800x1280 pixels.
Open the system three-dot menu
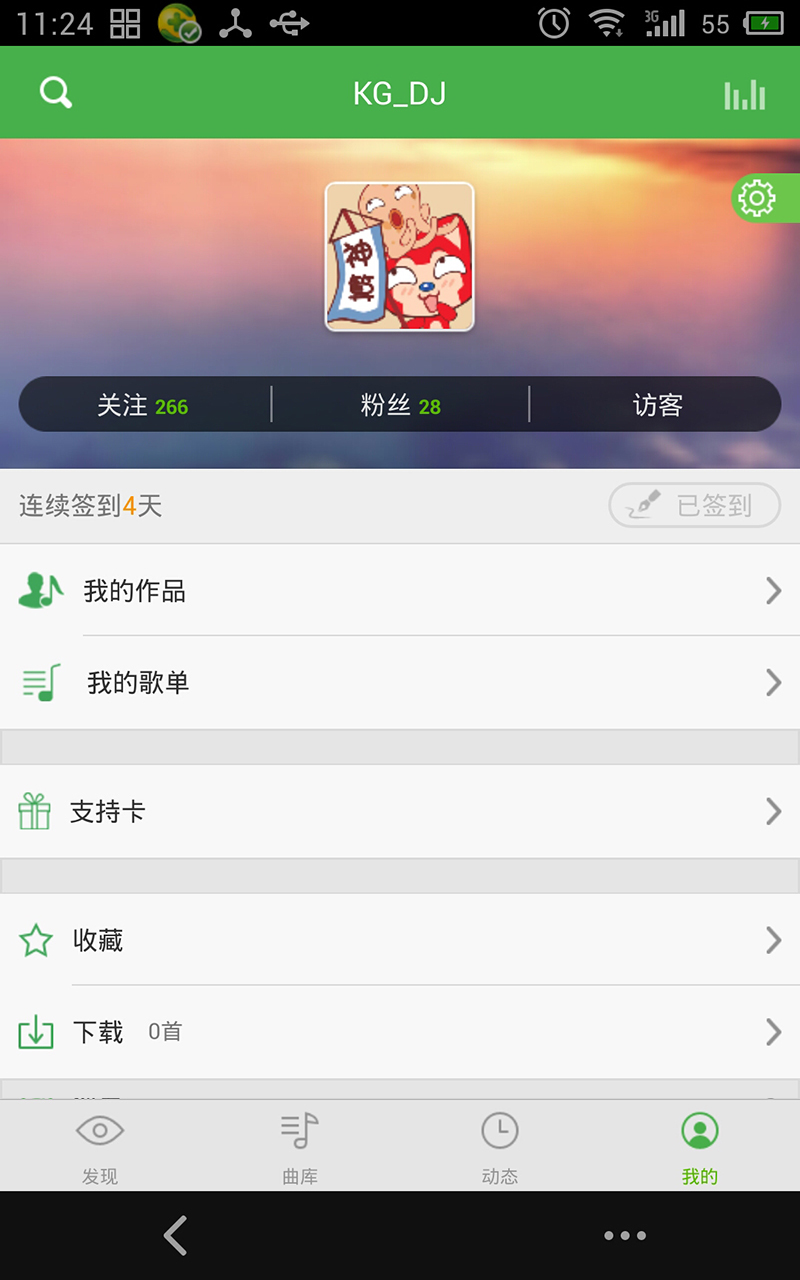click(x=625, y=1236)
